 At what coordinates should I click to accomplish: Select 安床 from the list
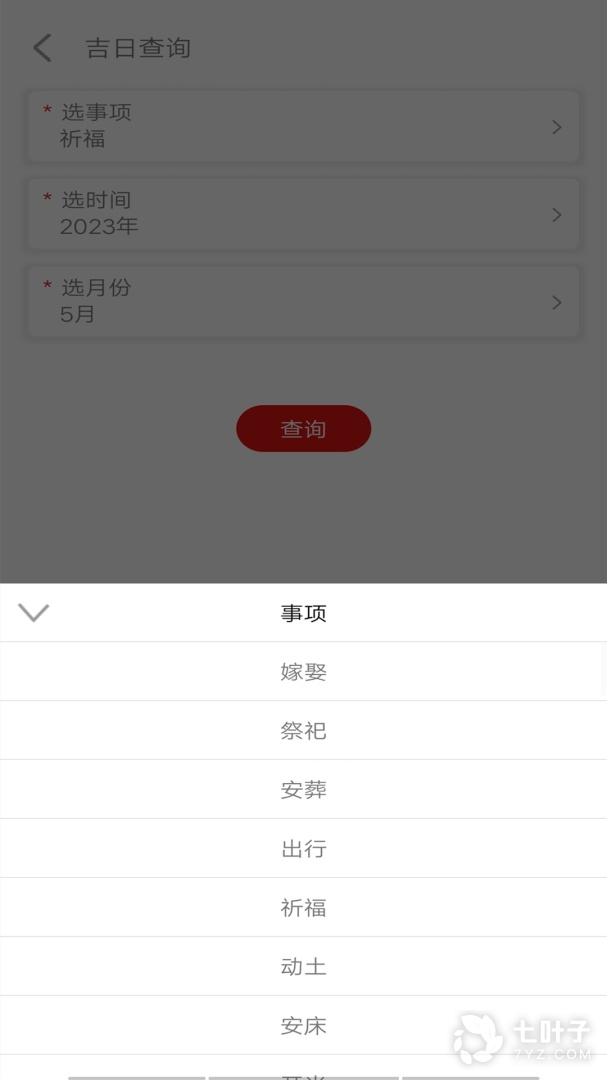pos(303,1026)
